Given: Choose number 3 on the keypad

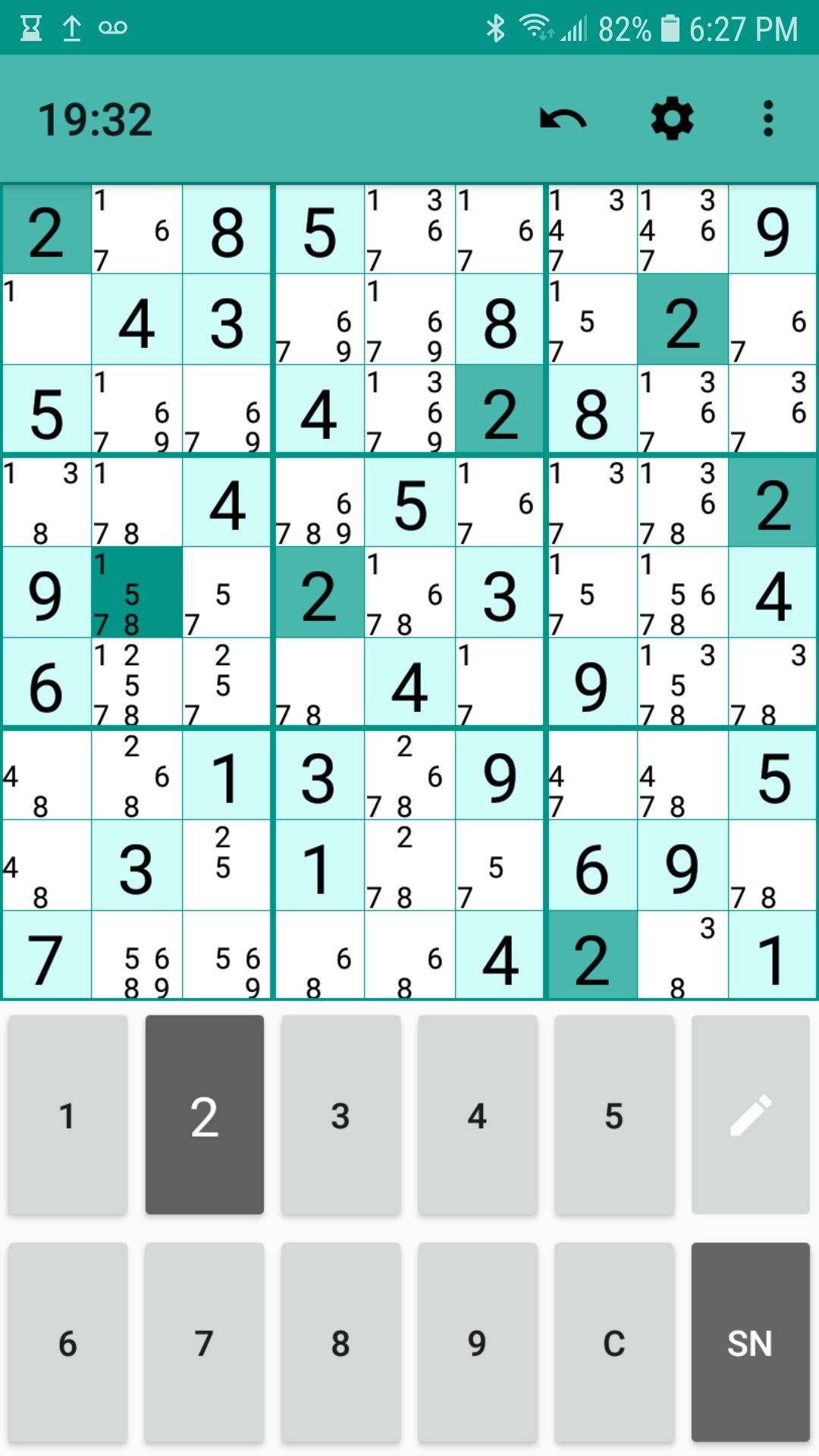Looking at the screenshot, I should [x=340, y=1115].
